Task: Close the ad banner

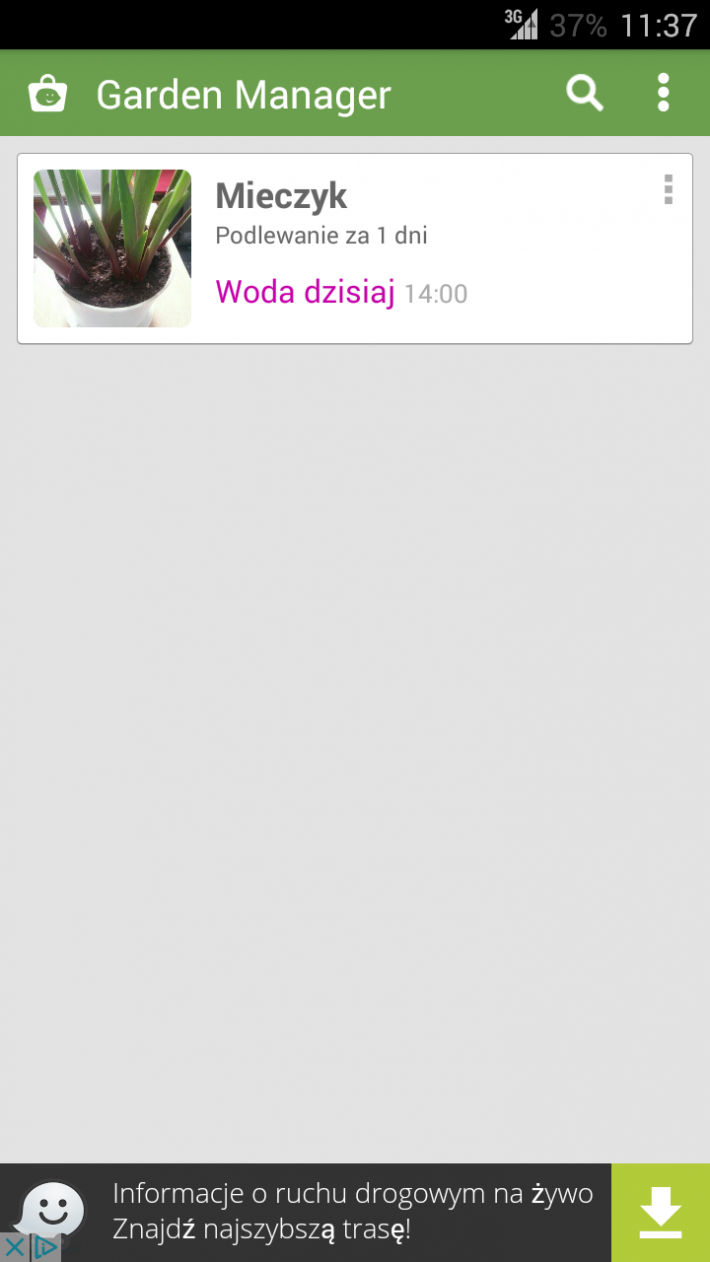Action: [x=13, y=1248]
